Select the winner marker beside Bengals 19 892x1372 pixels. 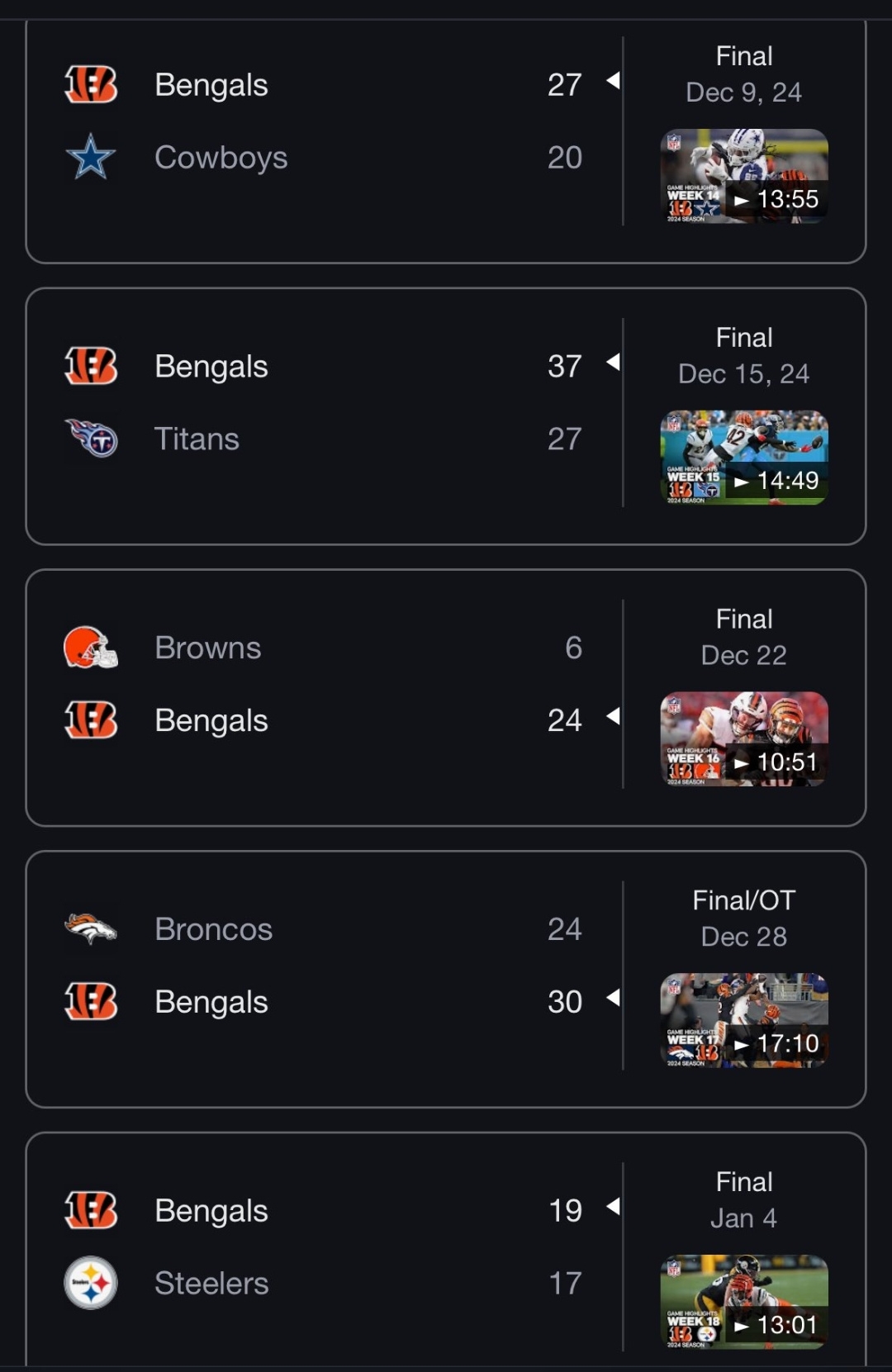pyautogui.click(x=611, y=1208)
